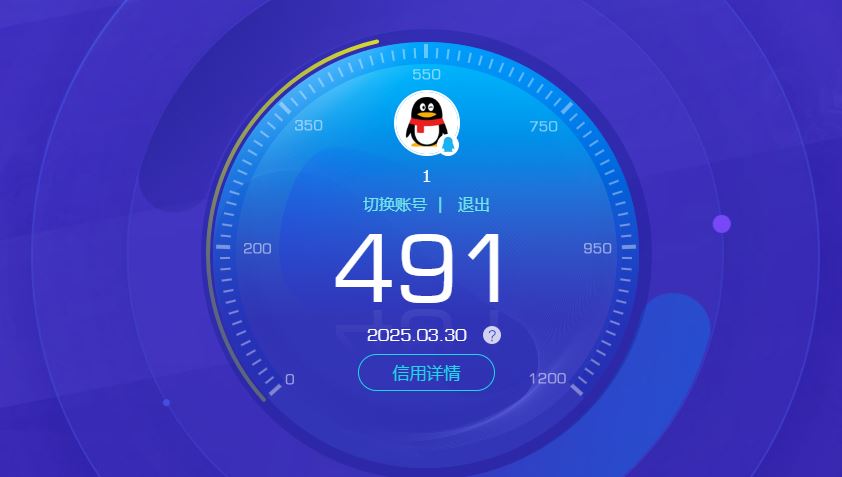Tap the question mark help icon
The height and width of the screenshot is (477, 842).
coord(492,335)
